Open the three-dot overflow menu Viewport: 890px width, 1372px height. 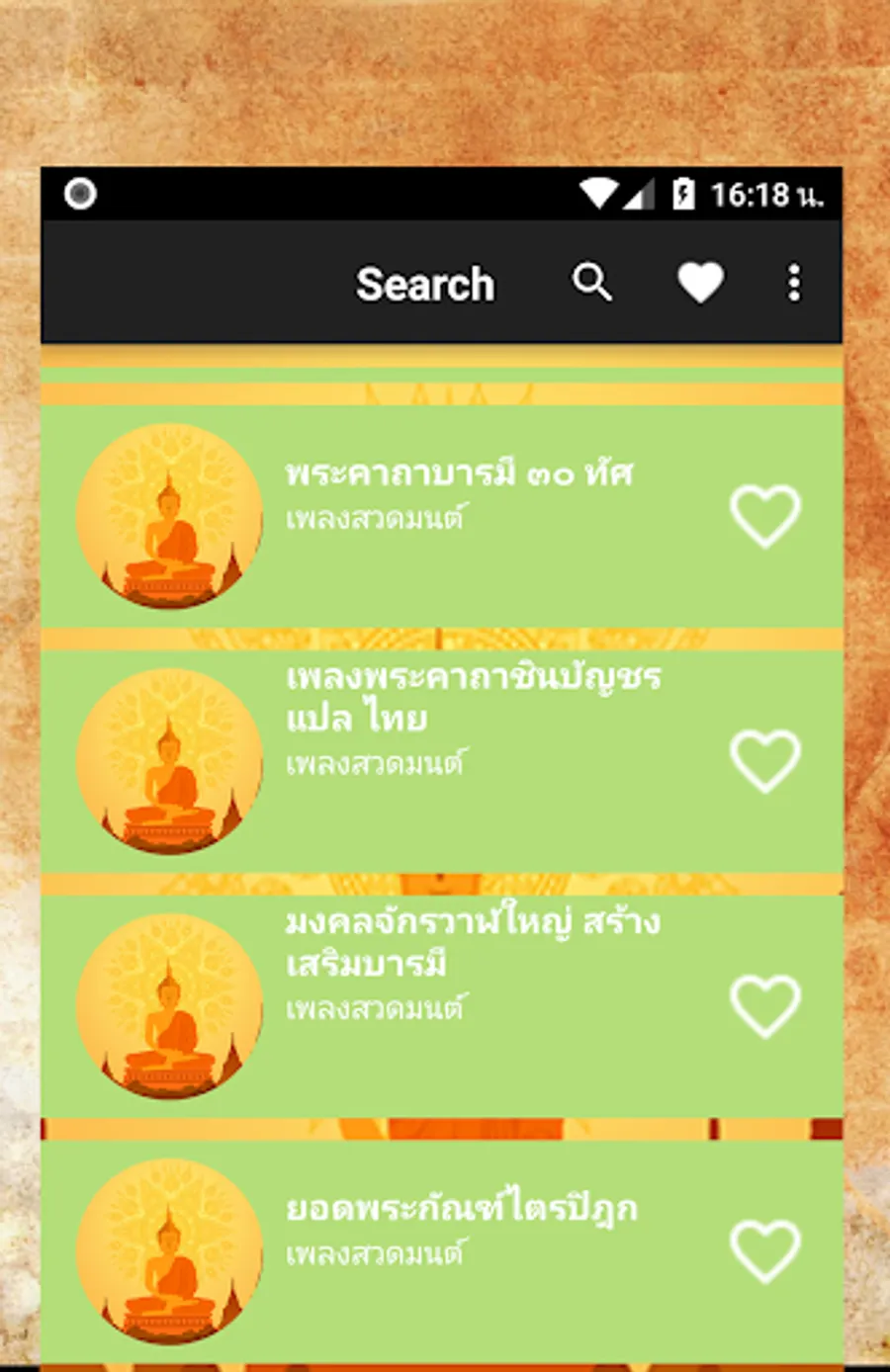click(793, 284)
